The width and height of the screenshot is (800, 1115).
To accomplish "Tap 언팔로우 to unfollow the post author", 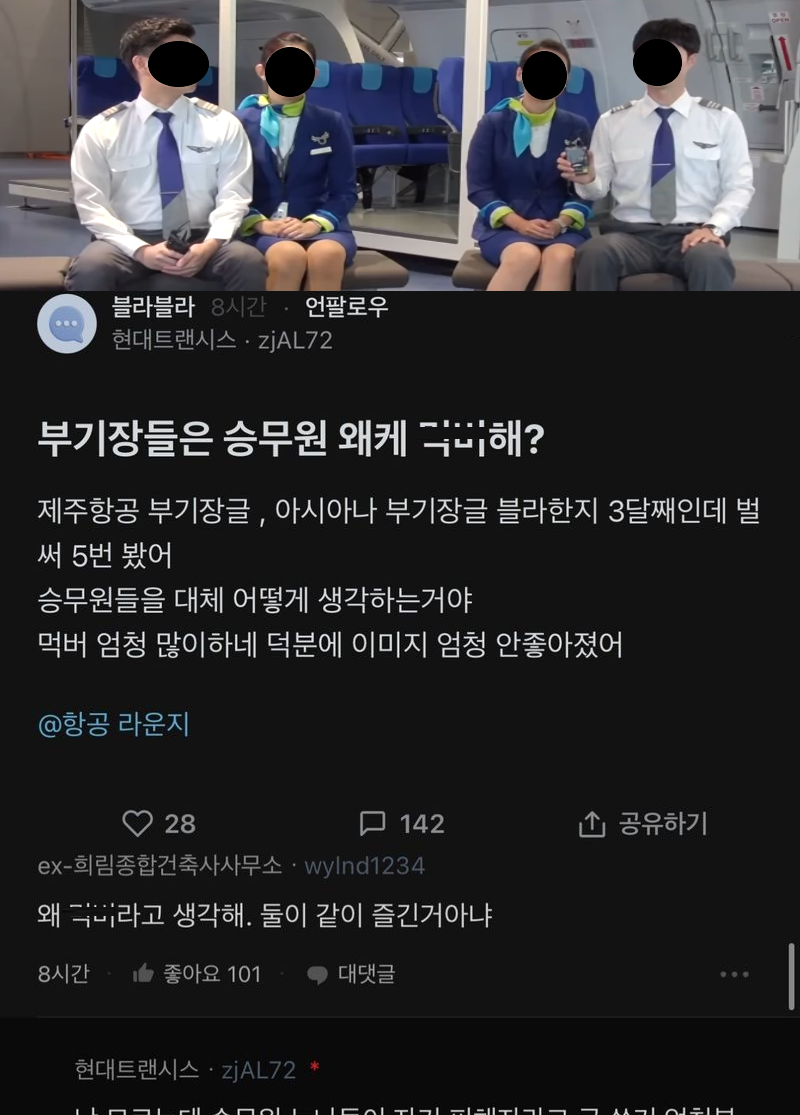I will pos(346,308).
